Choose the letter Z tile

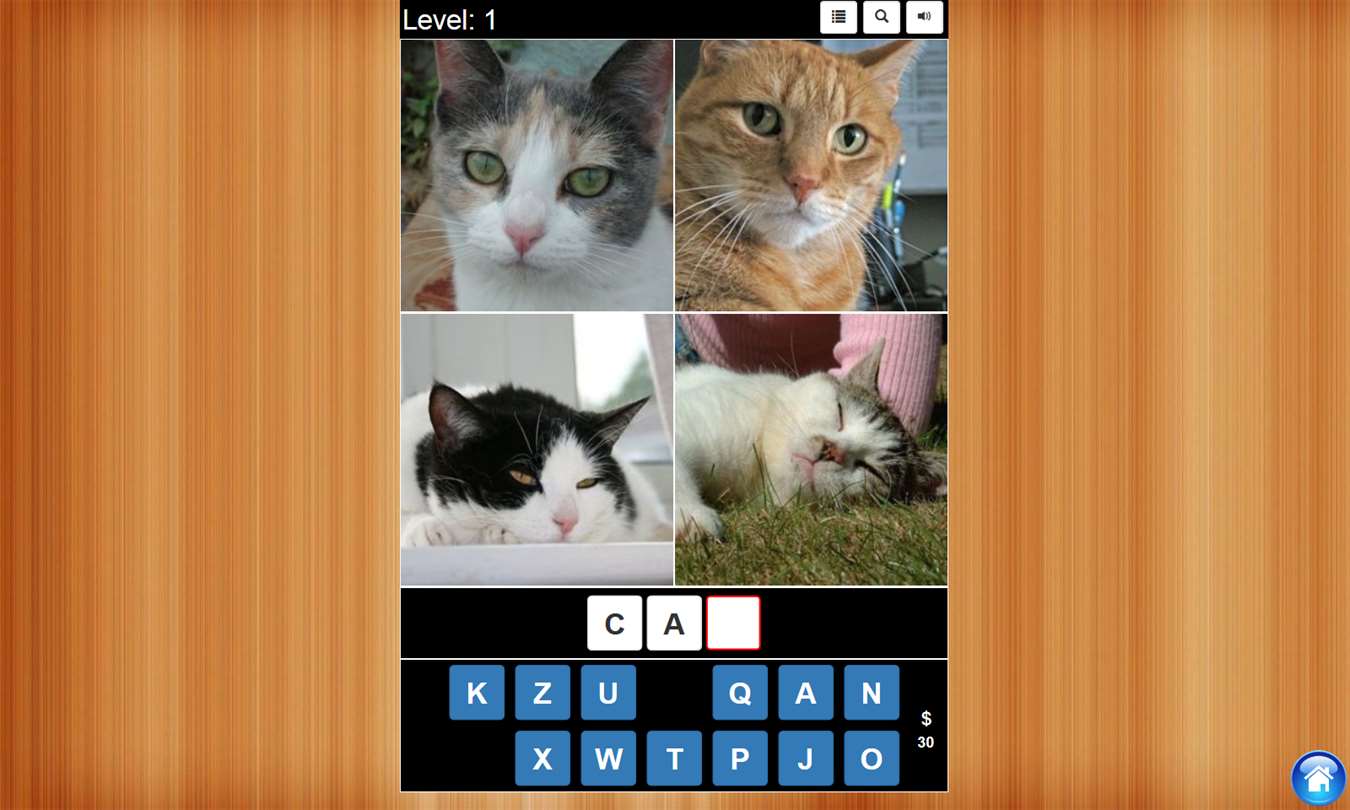pos(542,692)
